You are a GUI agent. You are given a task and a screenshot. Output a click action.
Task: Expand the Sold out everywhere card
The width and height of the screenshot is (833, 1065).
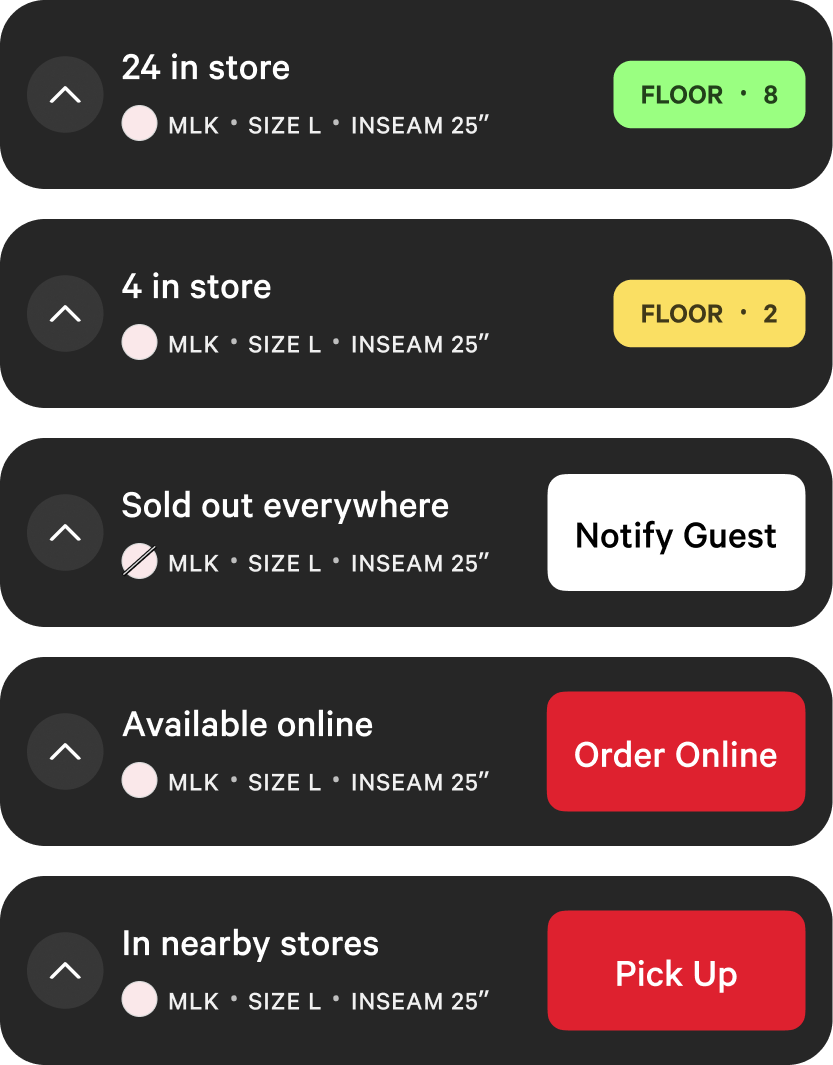click(65, 532)
